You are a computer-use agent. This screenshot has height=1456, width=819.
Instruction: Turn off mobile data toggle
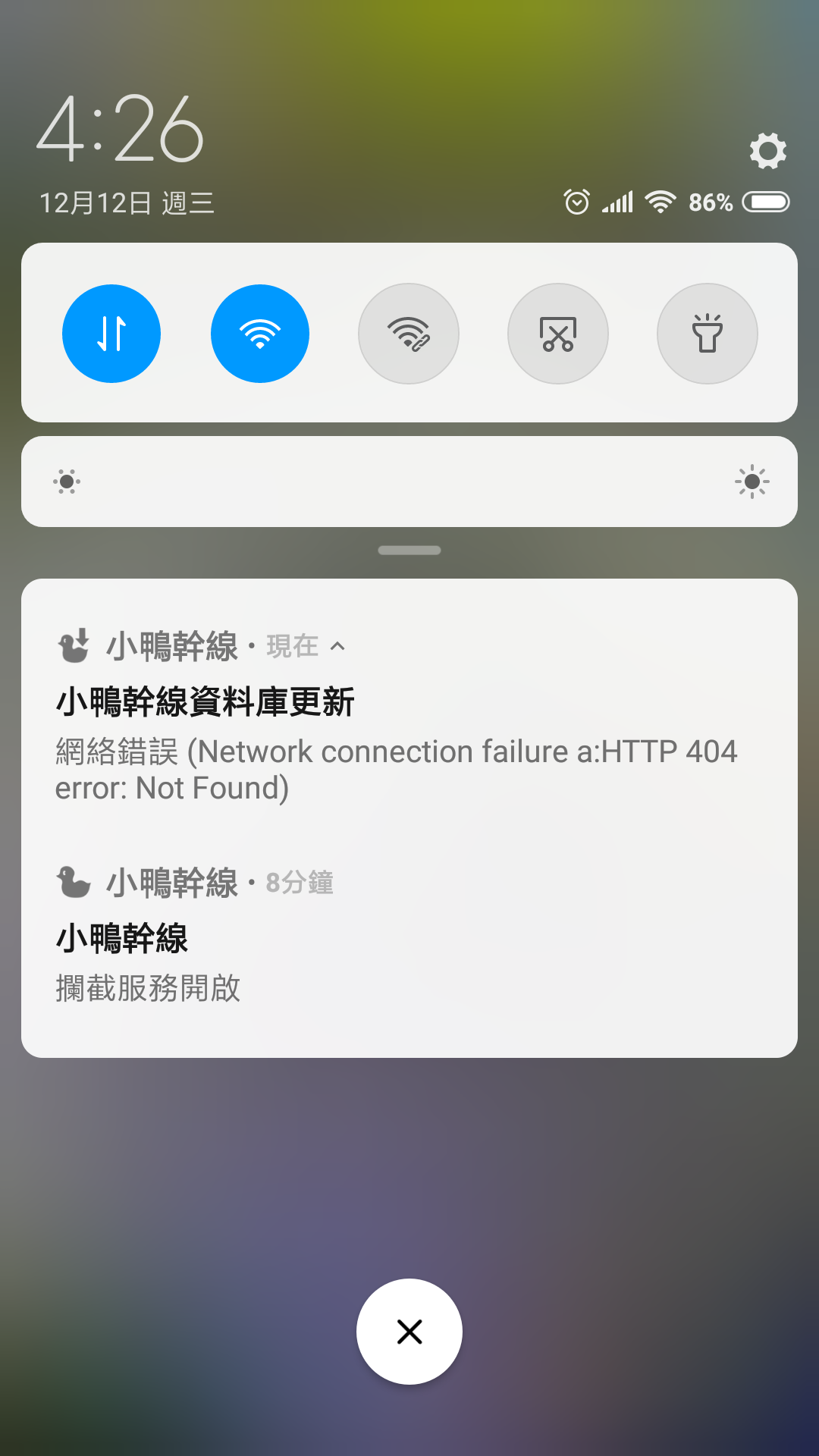111,334
